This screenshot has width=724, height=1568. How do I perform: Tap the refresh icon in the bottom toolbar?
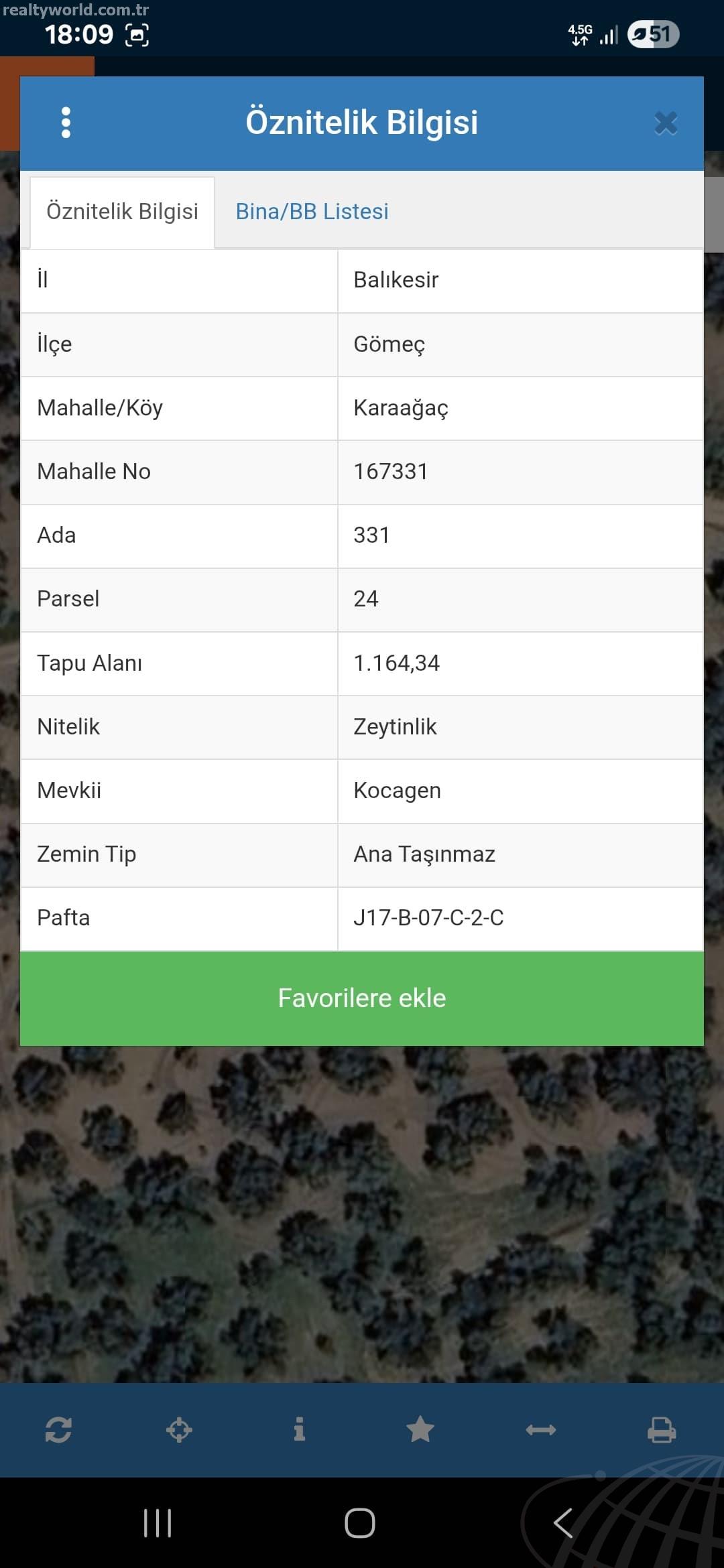tap(58, 1430)
